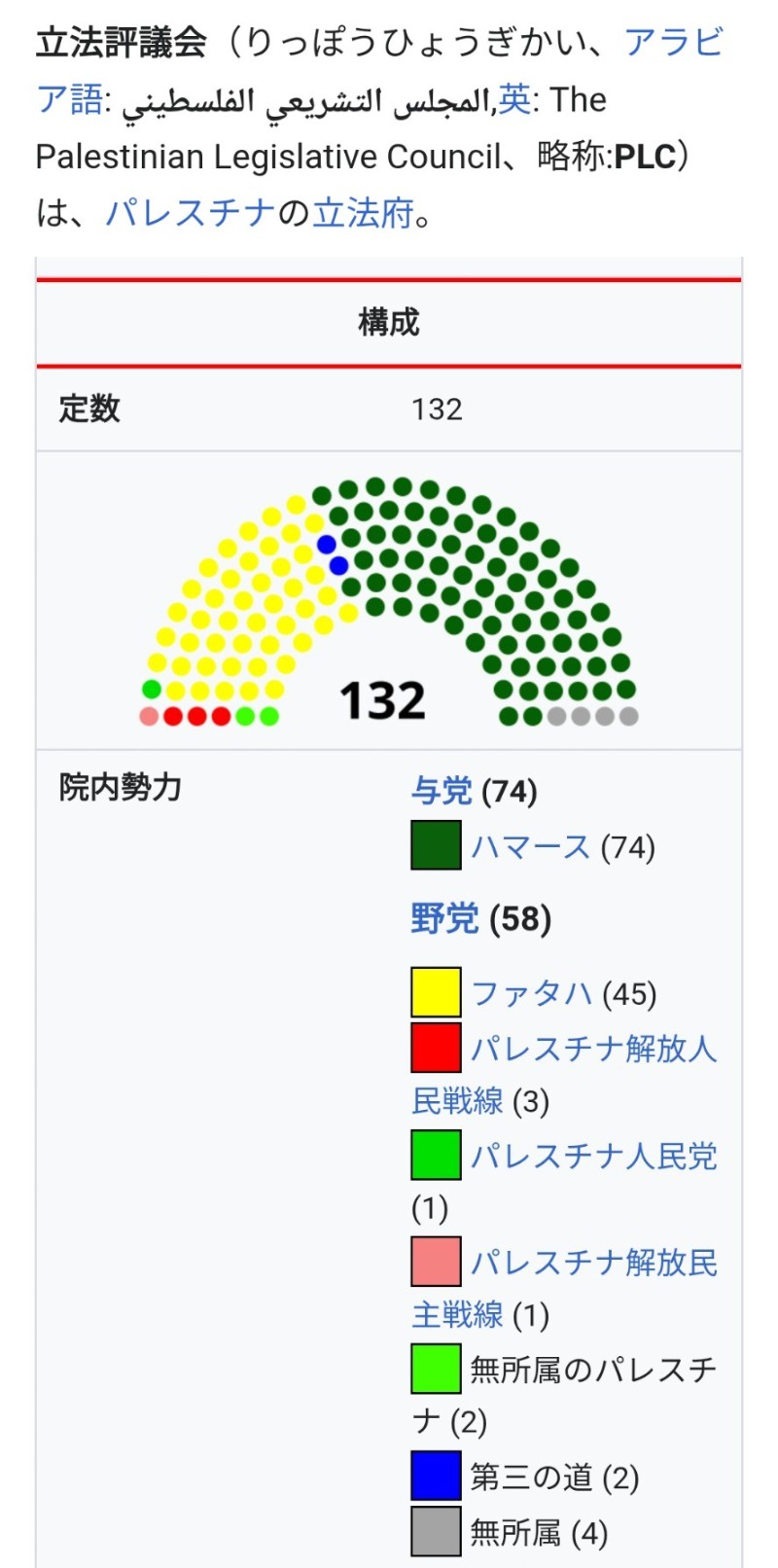Open the 英 language link

coord(514,100)
